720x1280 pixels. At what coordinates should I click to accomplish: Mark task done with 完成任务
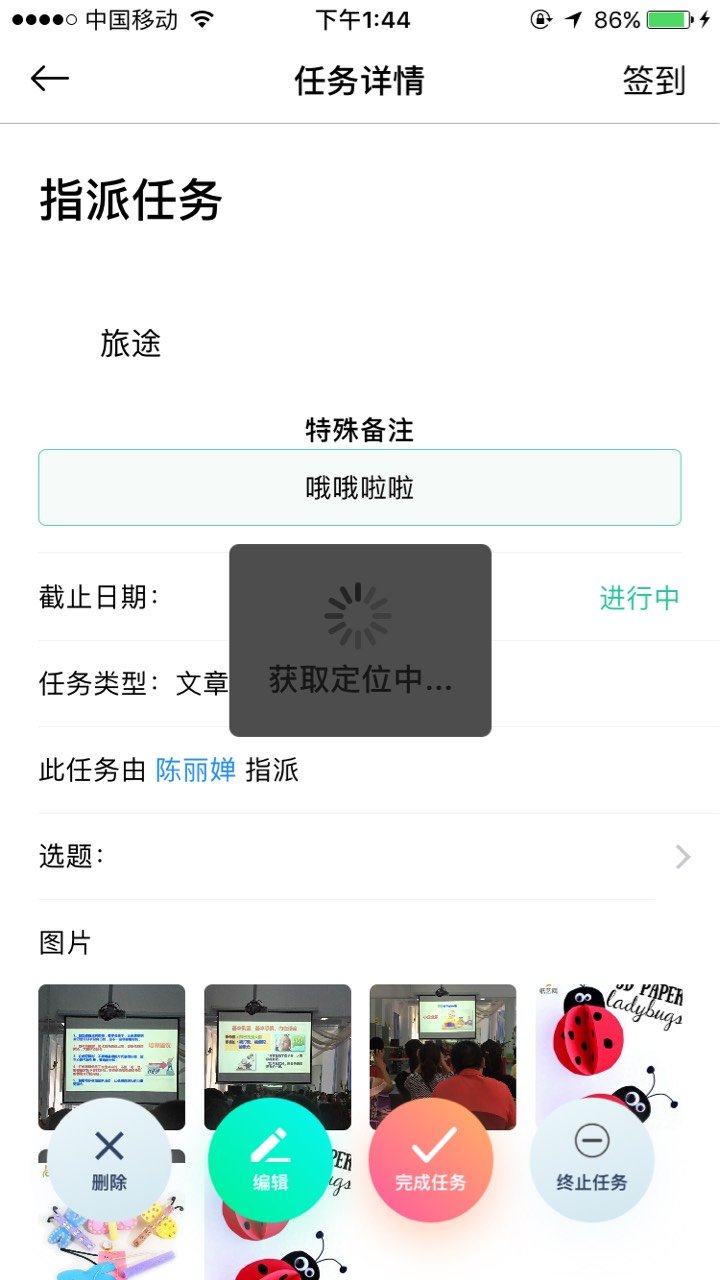pyautogui.click(x=430, y=1160)
